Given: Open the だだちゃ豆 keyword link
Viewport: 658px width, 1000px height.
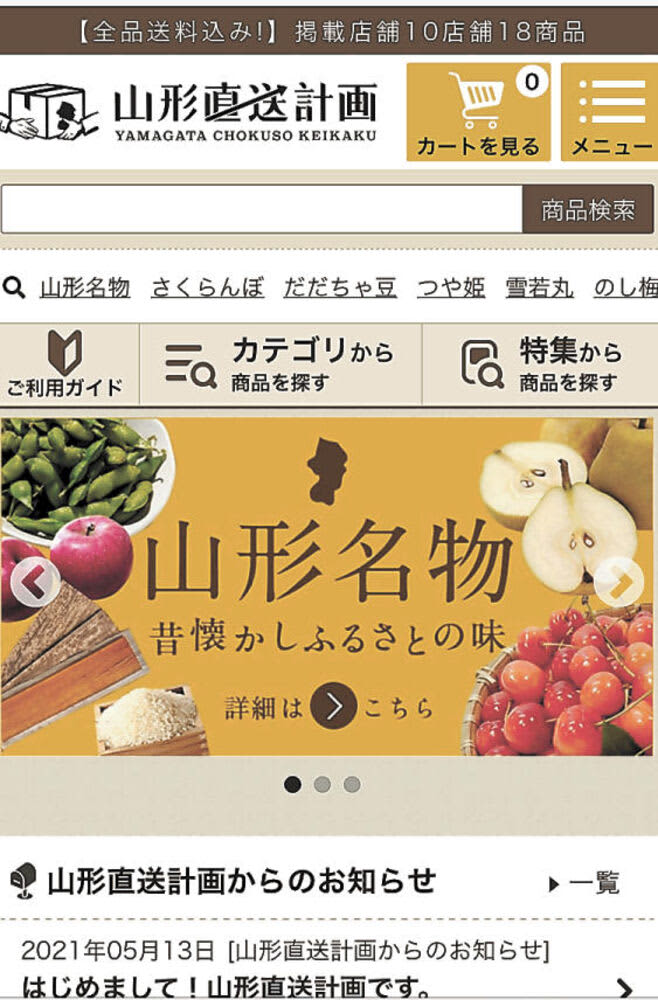Looking at the screenshot, I should click(340, 288).
